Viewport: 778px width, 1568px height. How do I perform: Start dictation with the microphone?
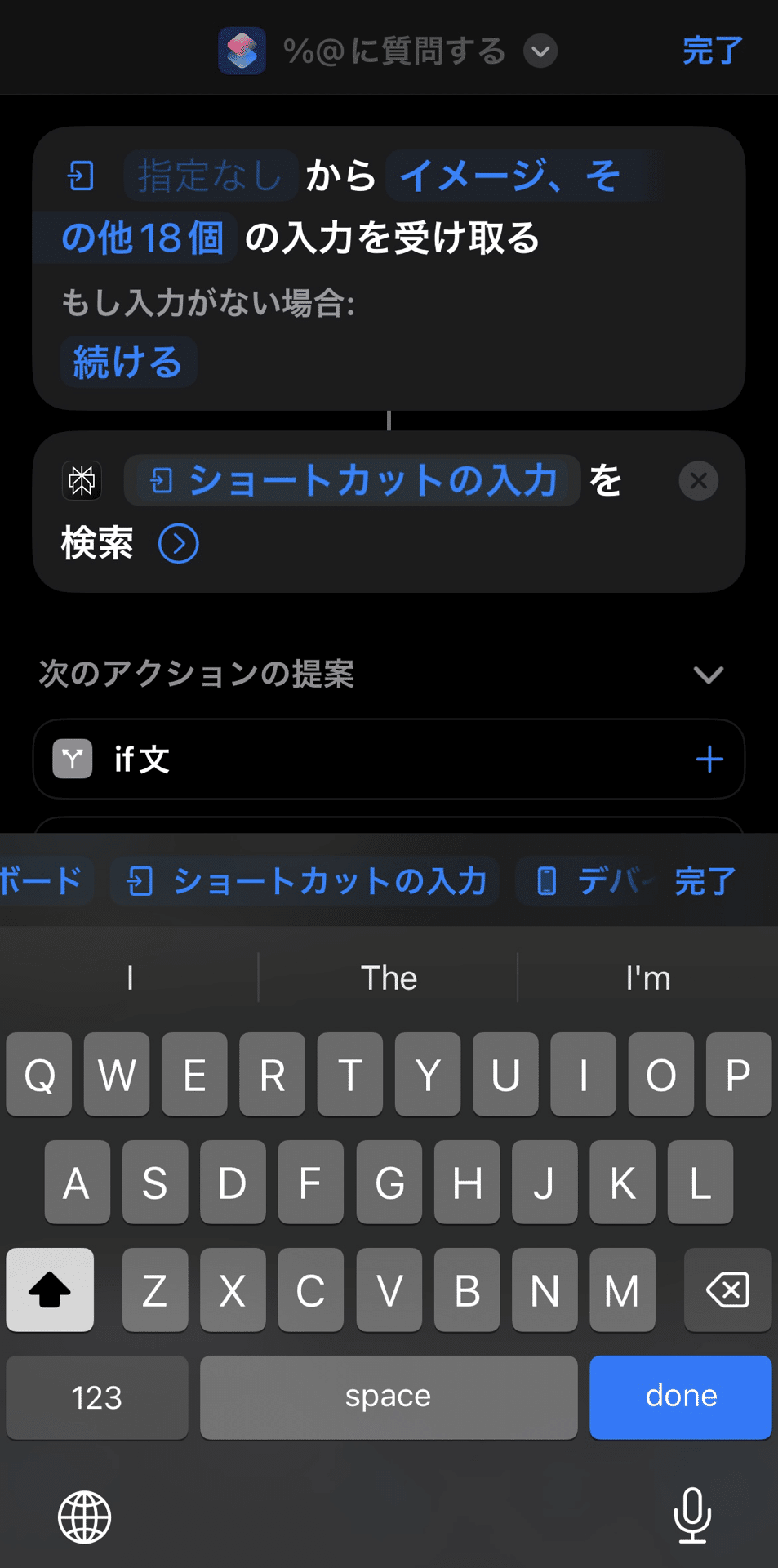click(x=692, y=1515)
